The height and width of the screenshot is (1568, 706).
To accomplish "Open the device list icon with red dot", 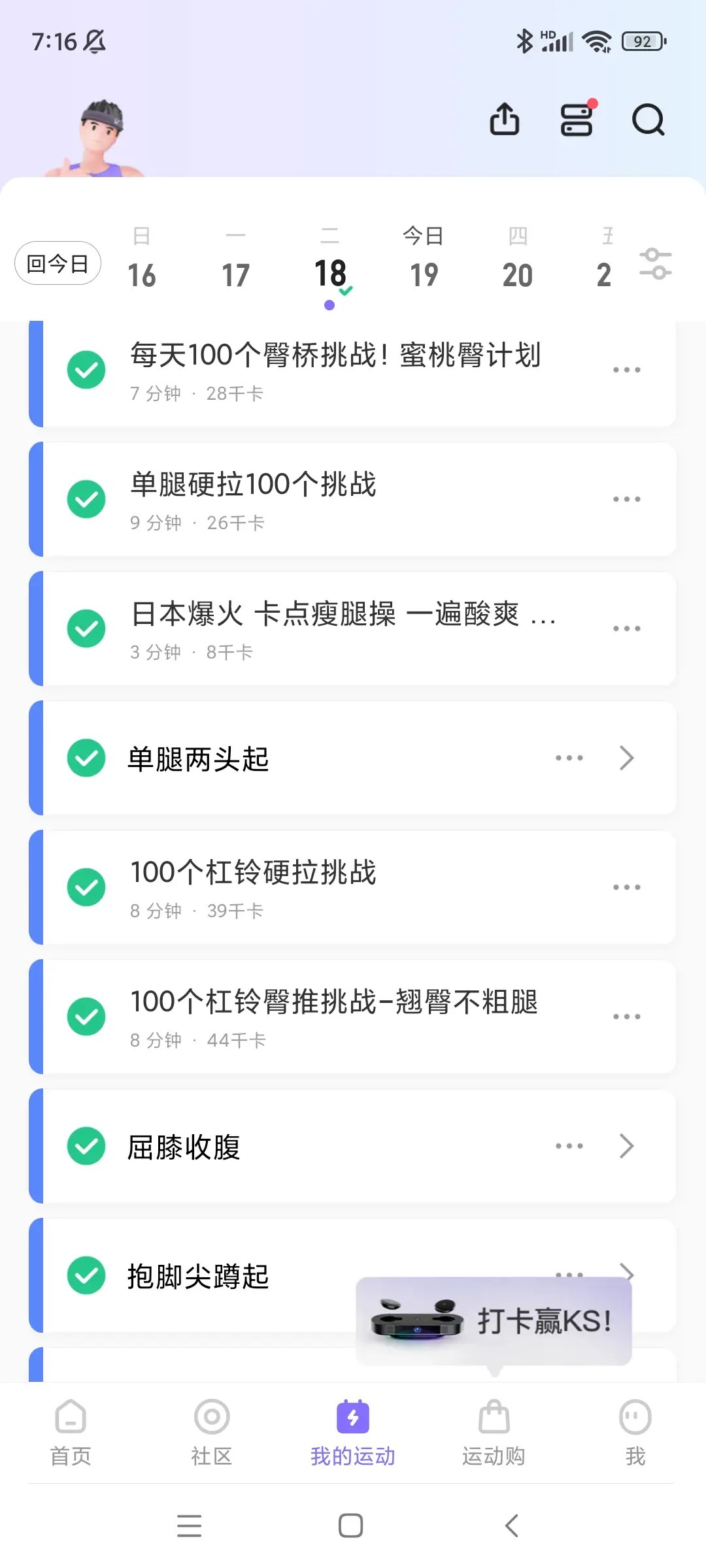I will 577,120.
